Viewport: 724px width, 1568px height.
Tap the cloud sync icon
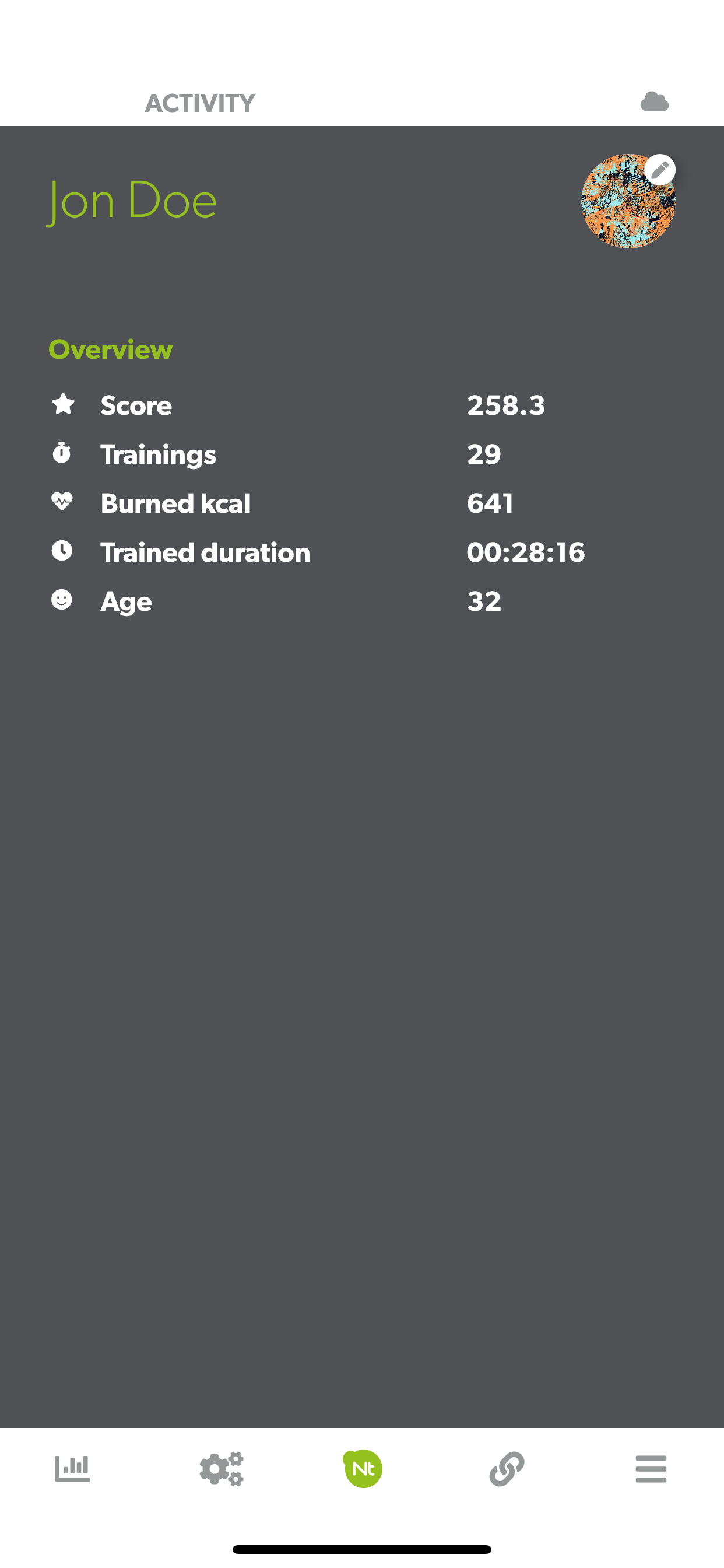654,101
